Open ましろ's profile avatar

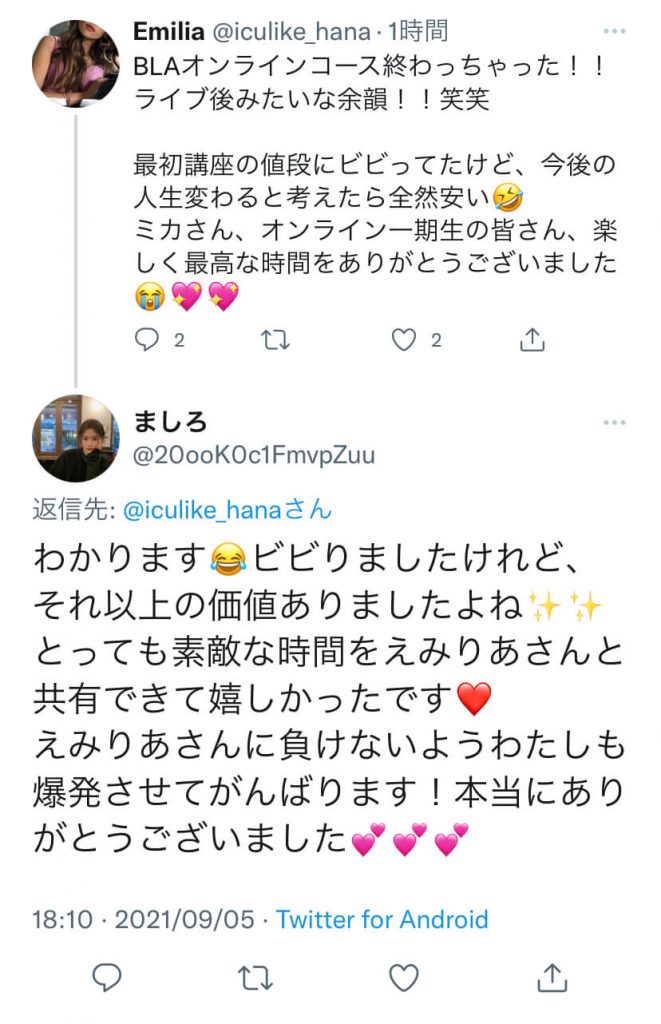76,438
